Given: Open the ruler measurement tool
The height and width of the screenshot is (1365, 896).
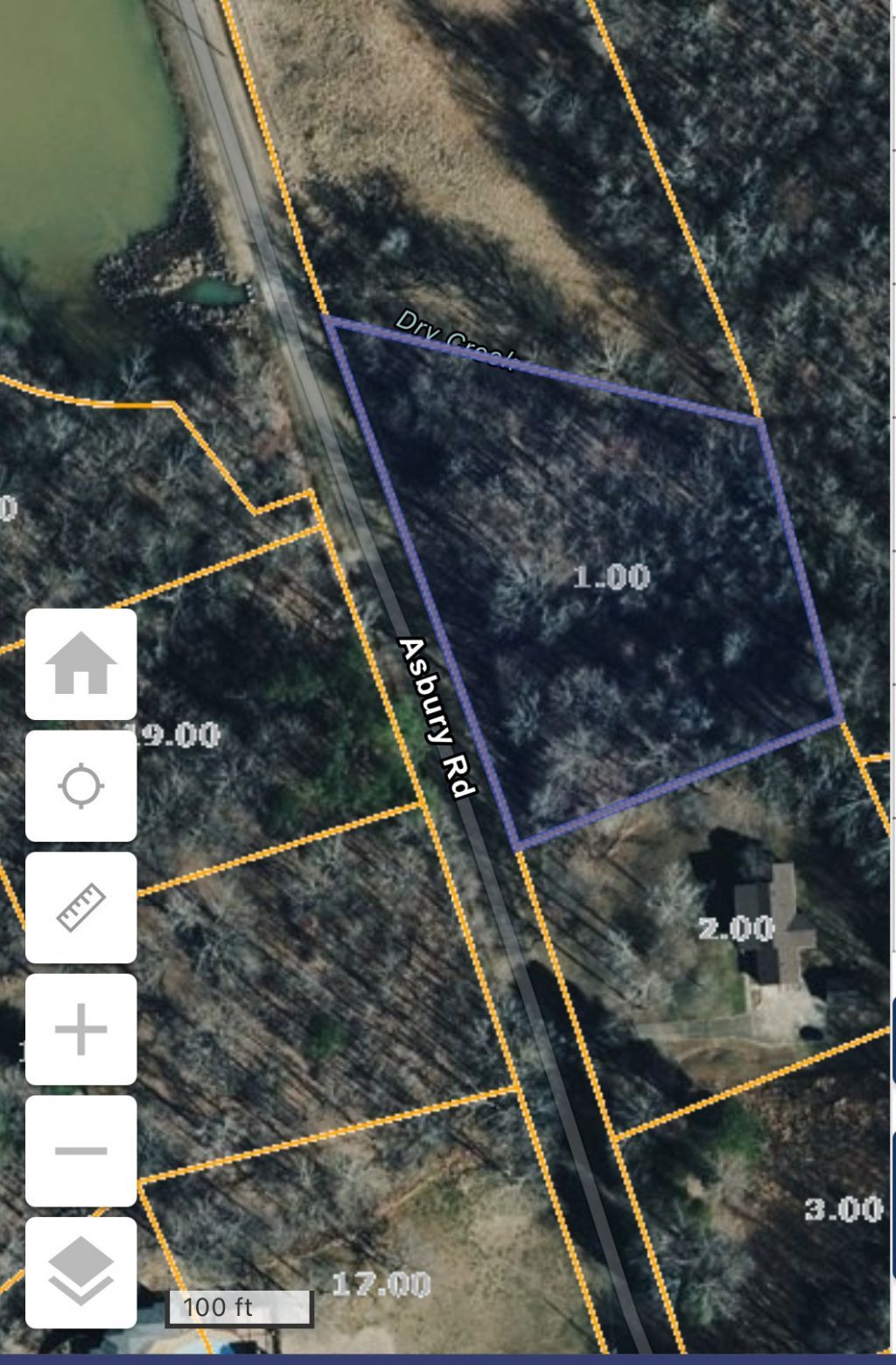Looking at the screenshot, I should [x=80, y=907].
